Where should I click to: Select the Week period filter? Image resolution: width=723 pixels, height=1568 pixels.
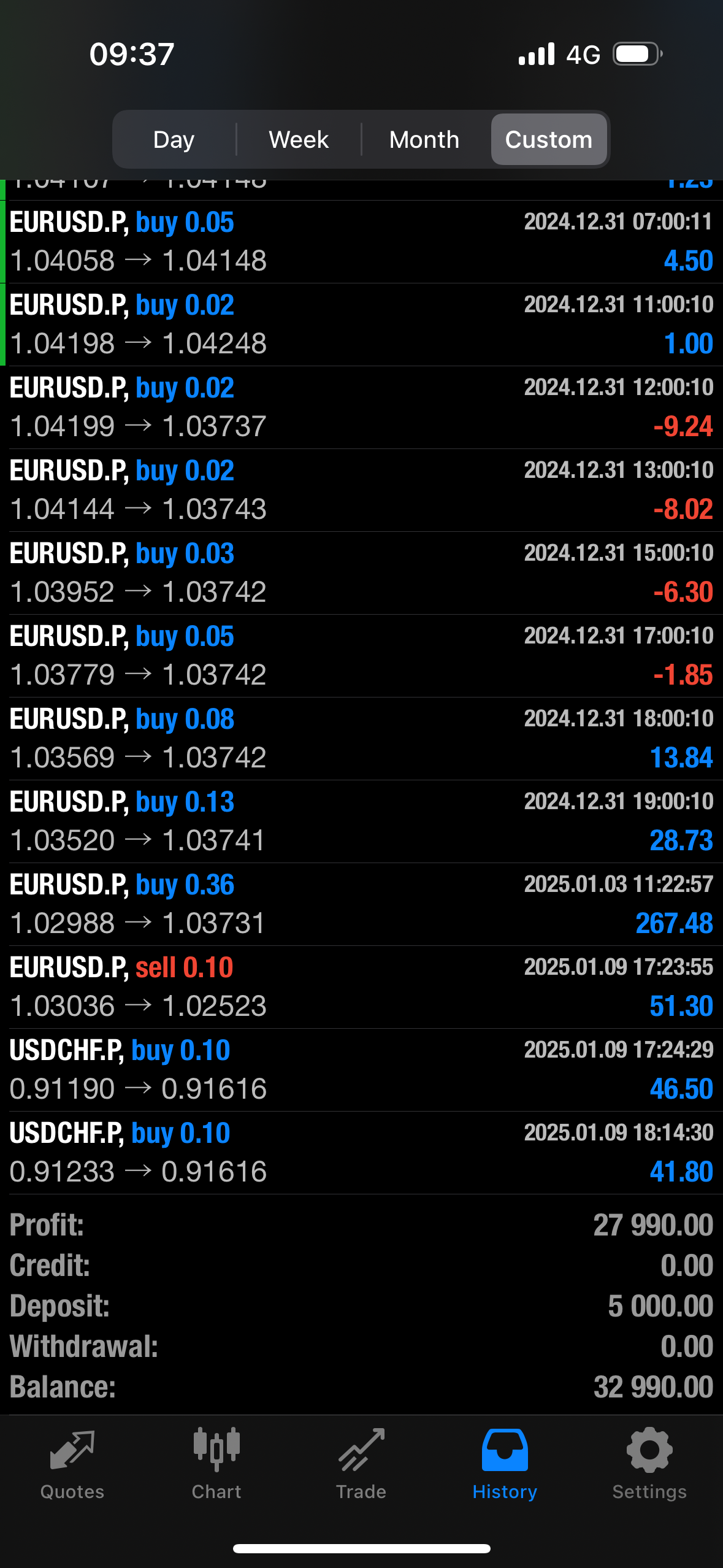pyautogui.click(x=299, y=140)
